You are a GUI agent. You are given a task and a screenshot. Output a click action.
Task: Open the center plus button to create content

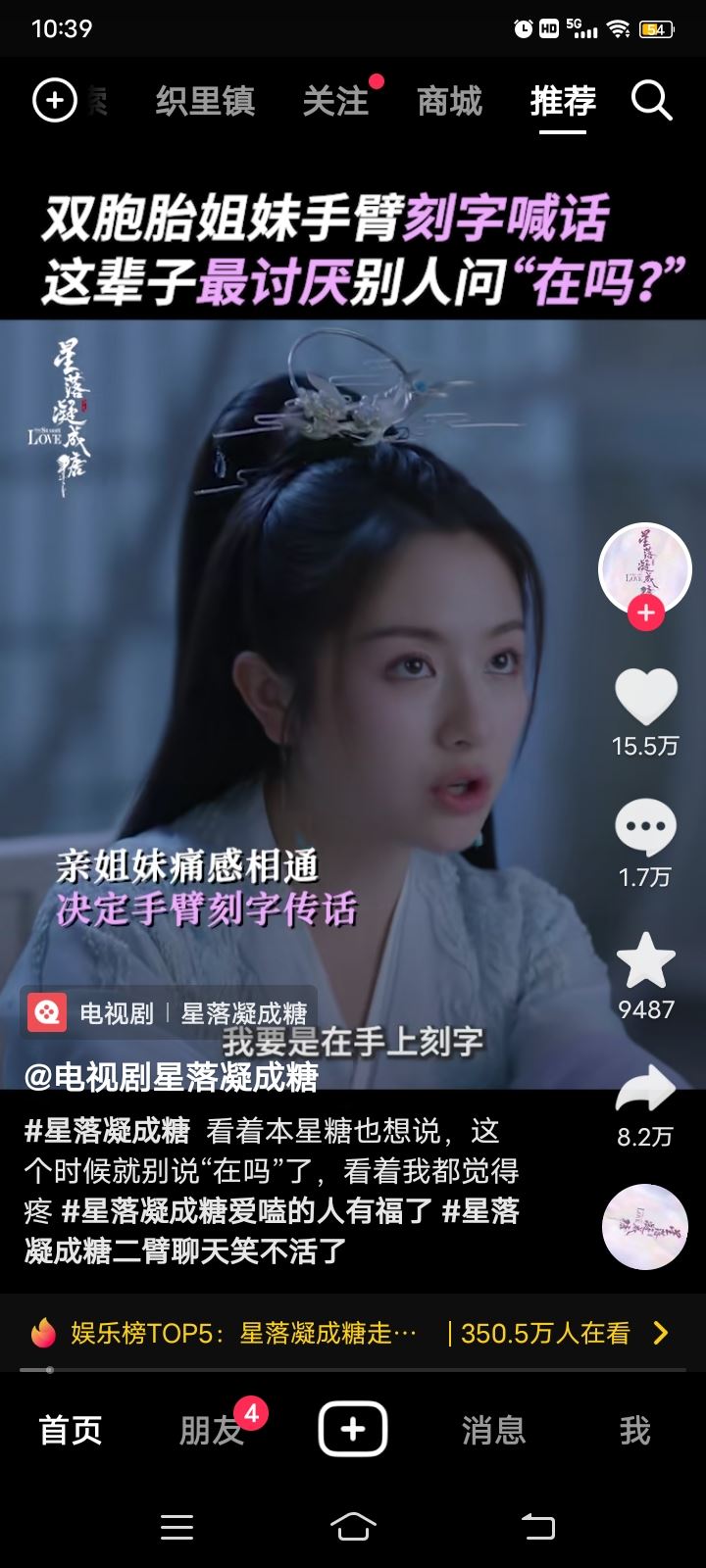click(353, 1429)
